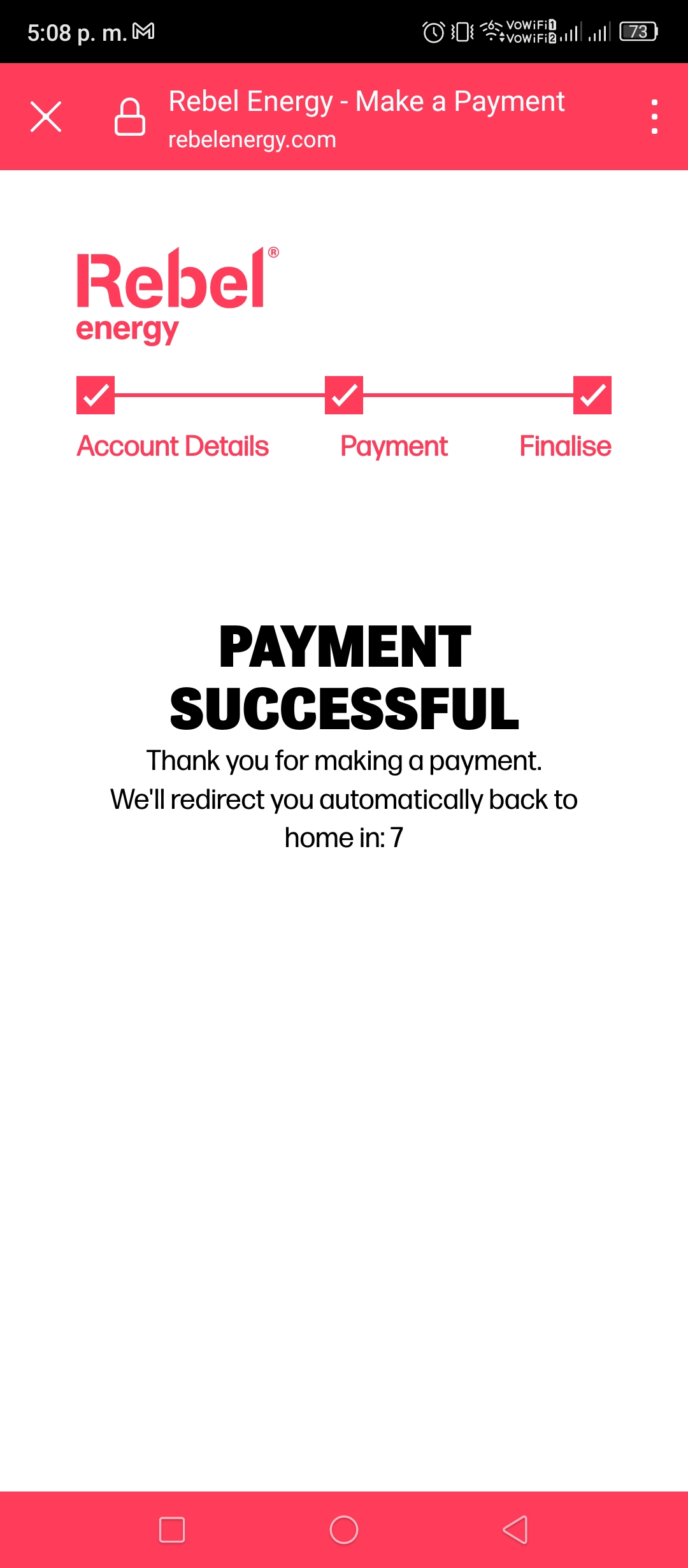Go back with the system back button
This screenshot has height=1568, width=688.
pyautogui.click(x=515, y=1530)
